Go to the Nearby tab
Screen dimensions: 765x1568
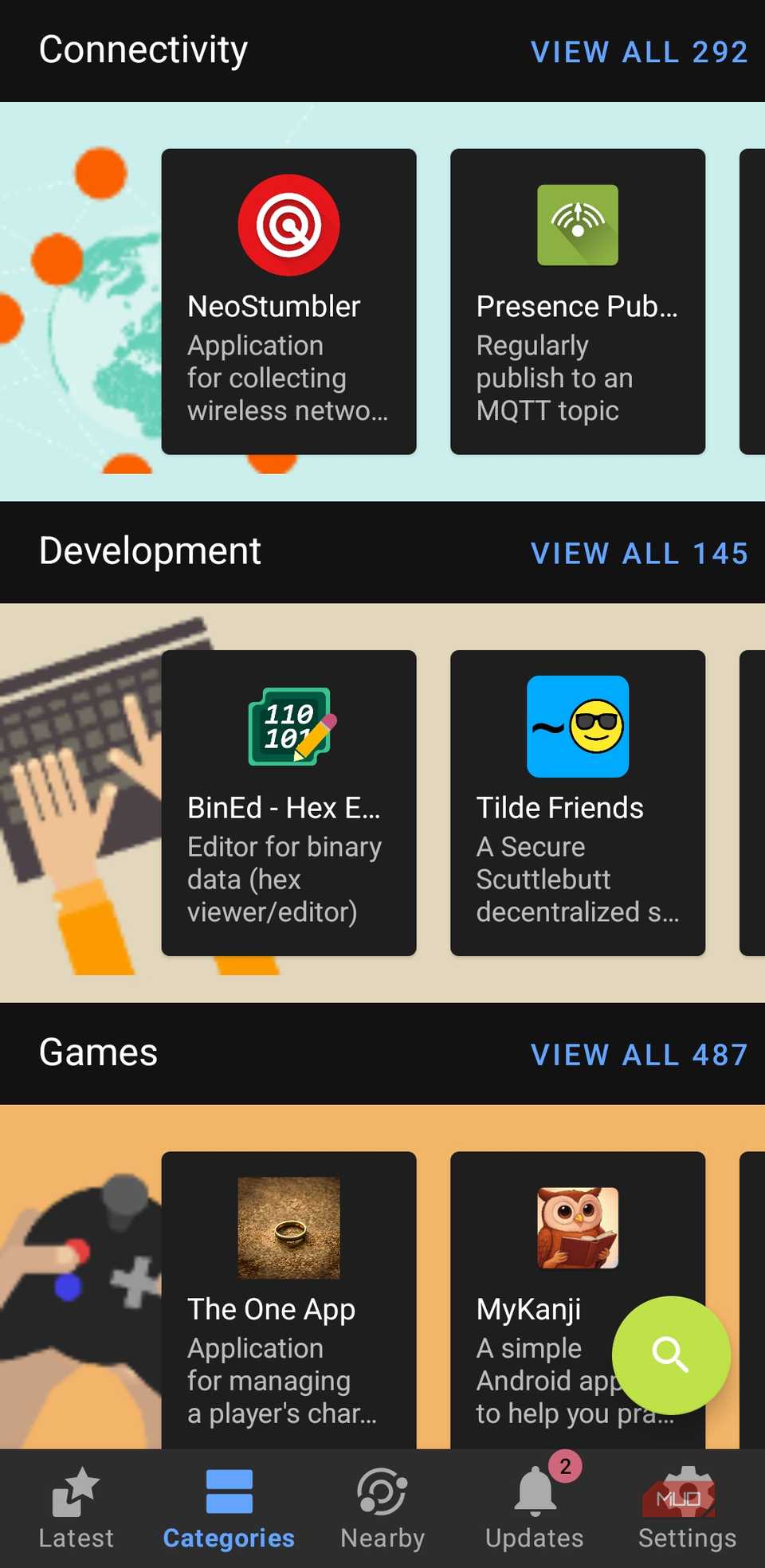coord(382,1507)
